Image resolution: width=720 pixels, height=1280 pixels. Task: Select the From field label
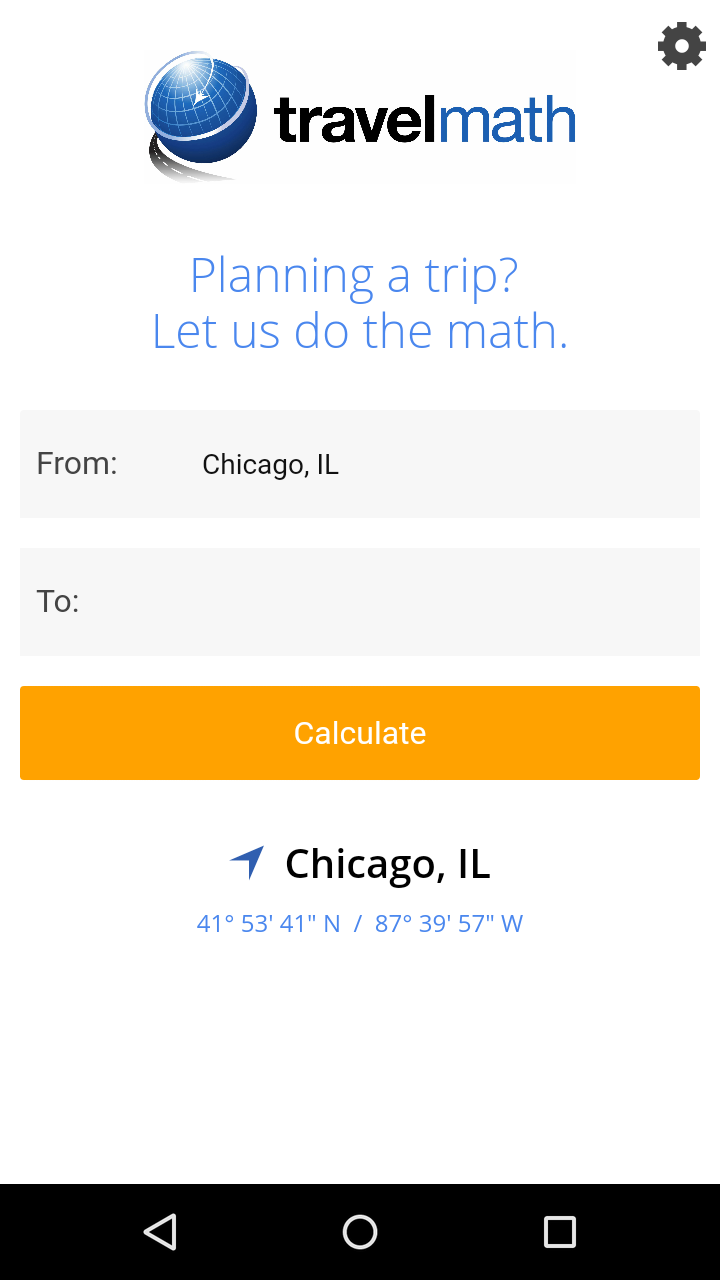coord(77,463)
